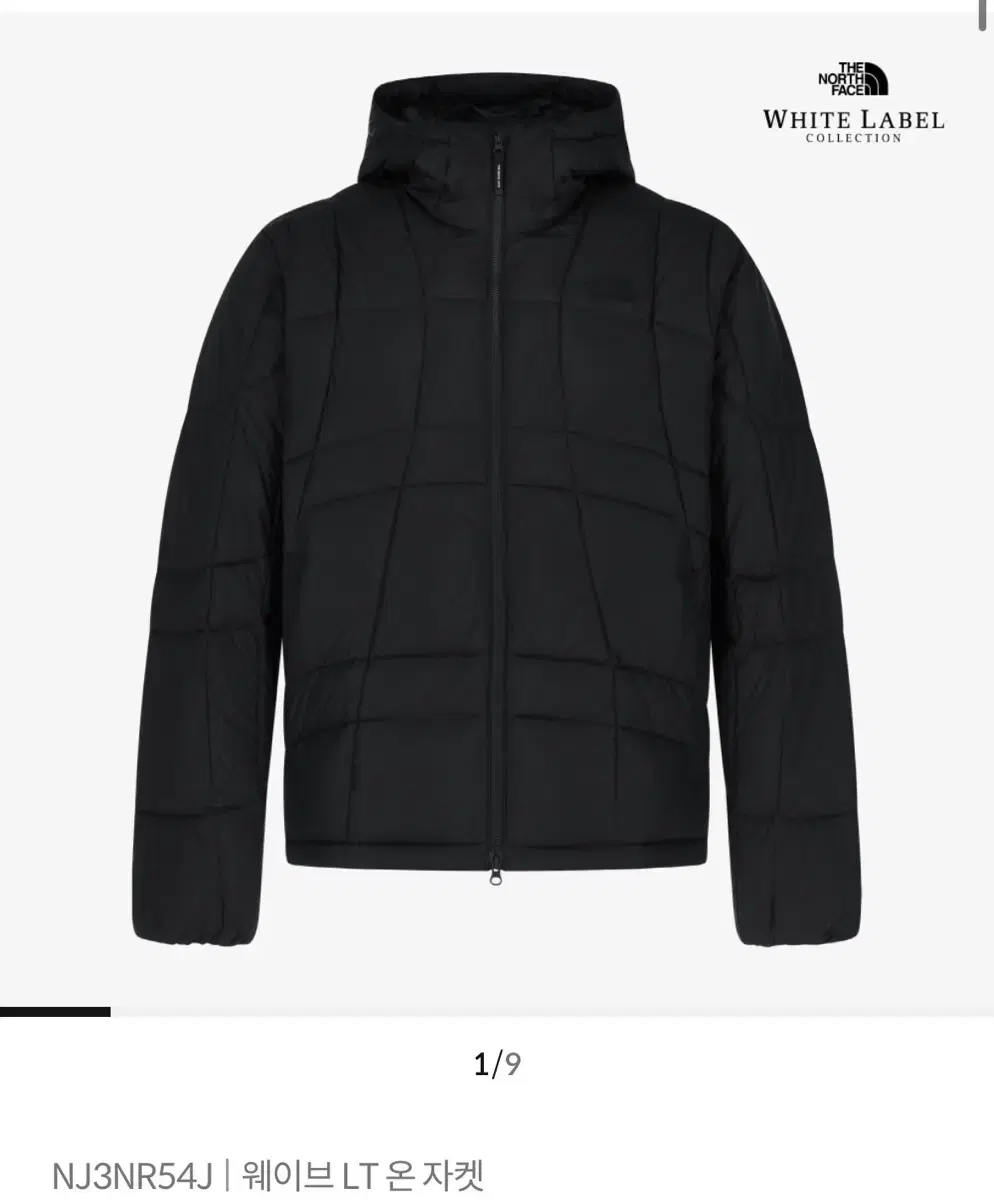Tap the carousel indicator strip
The height and width of the screenshot is (1200, 994).
click(497, 1010)
